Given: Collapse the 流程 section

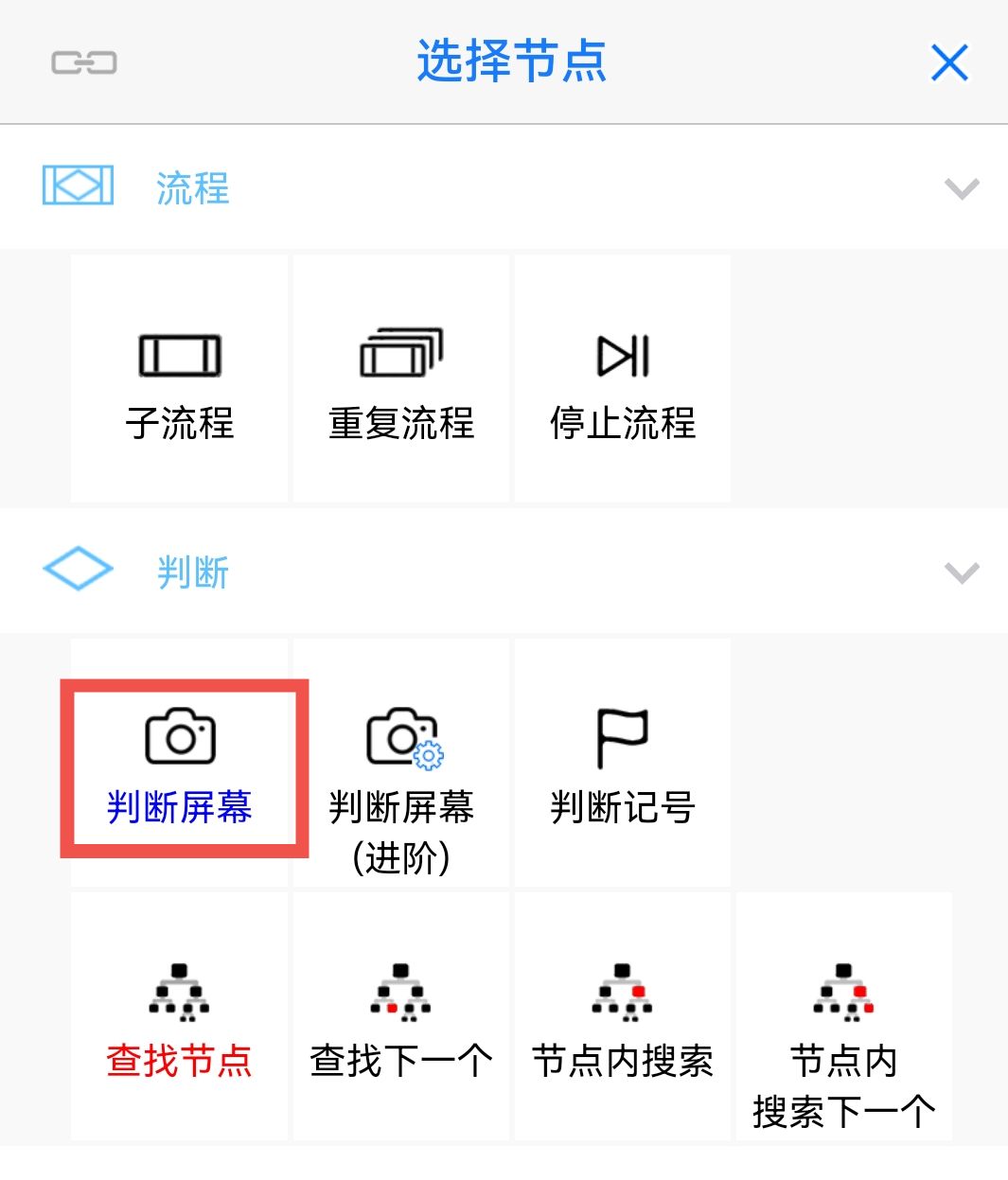Looking at the screenshot, I should [x=962, y=188].
